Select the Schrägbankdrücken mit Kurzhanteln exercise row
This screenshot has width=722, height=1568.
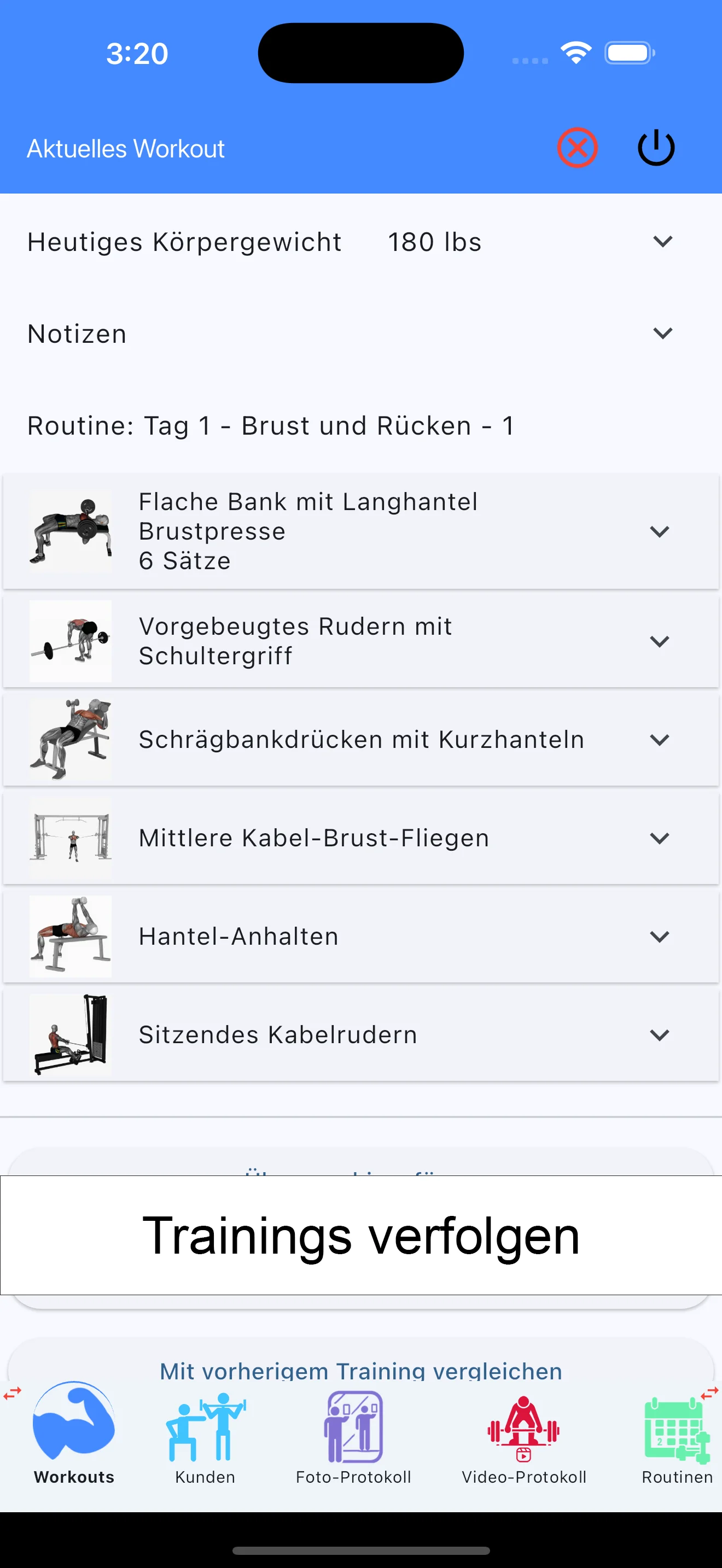[x=361, y=739]
